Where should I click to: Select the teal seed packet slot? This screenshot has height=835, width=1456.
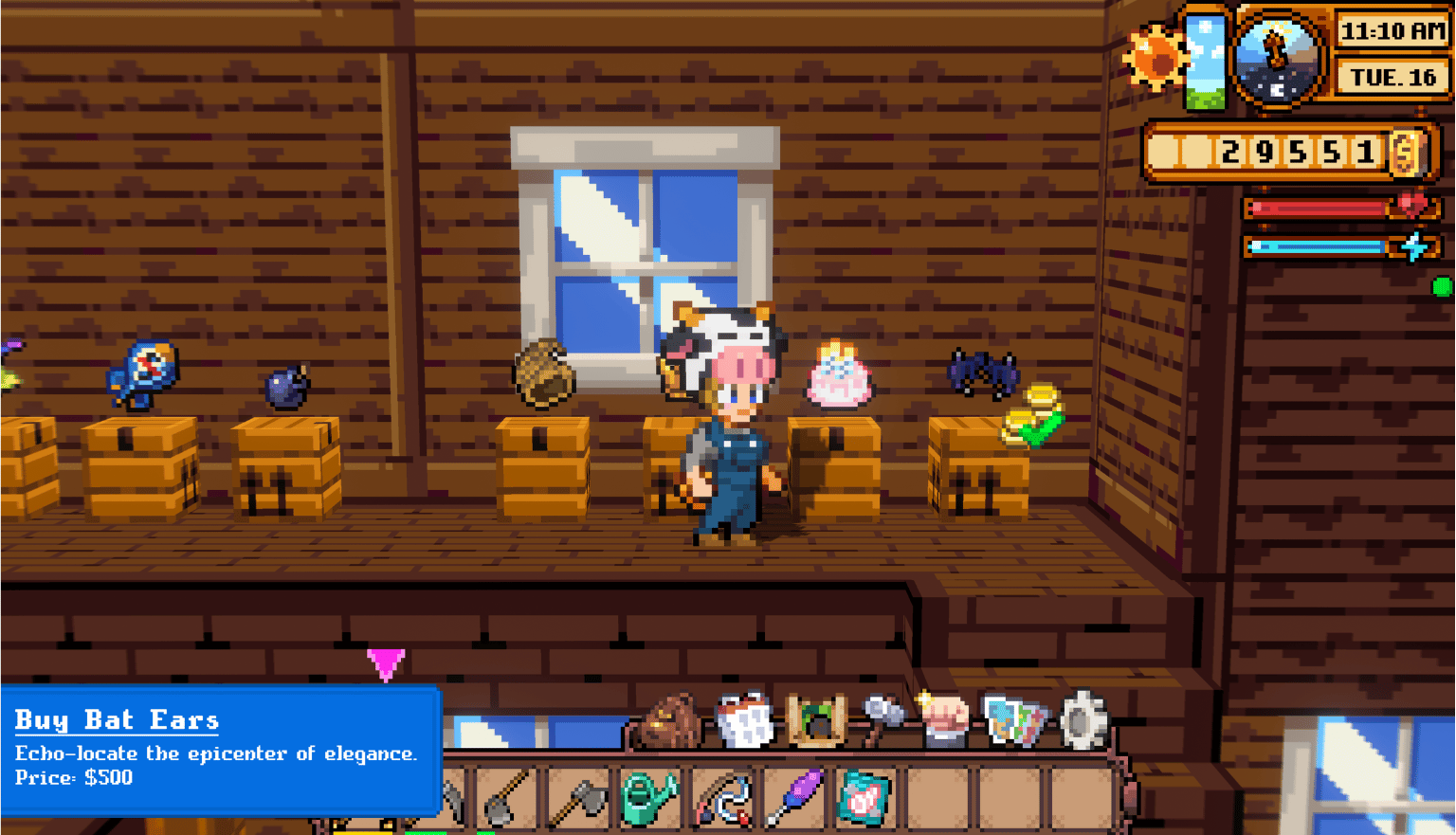[864, 798]
